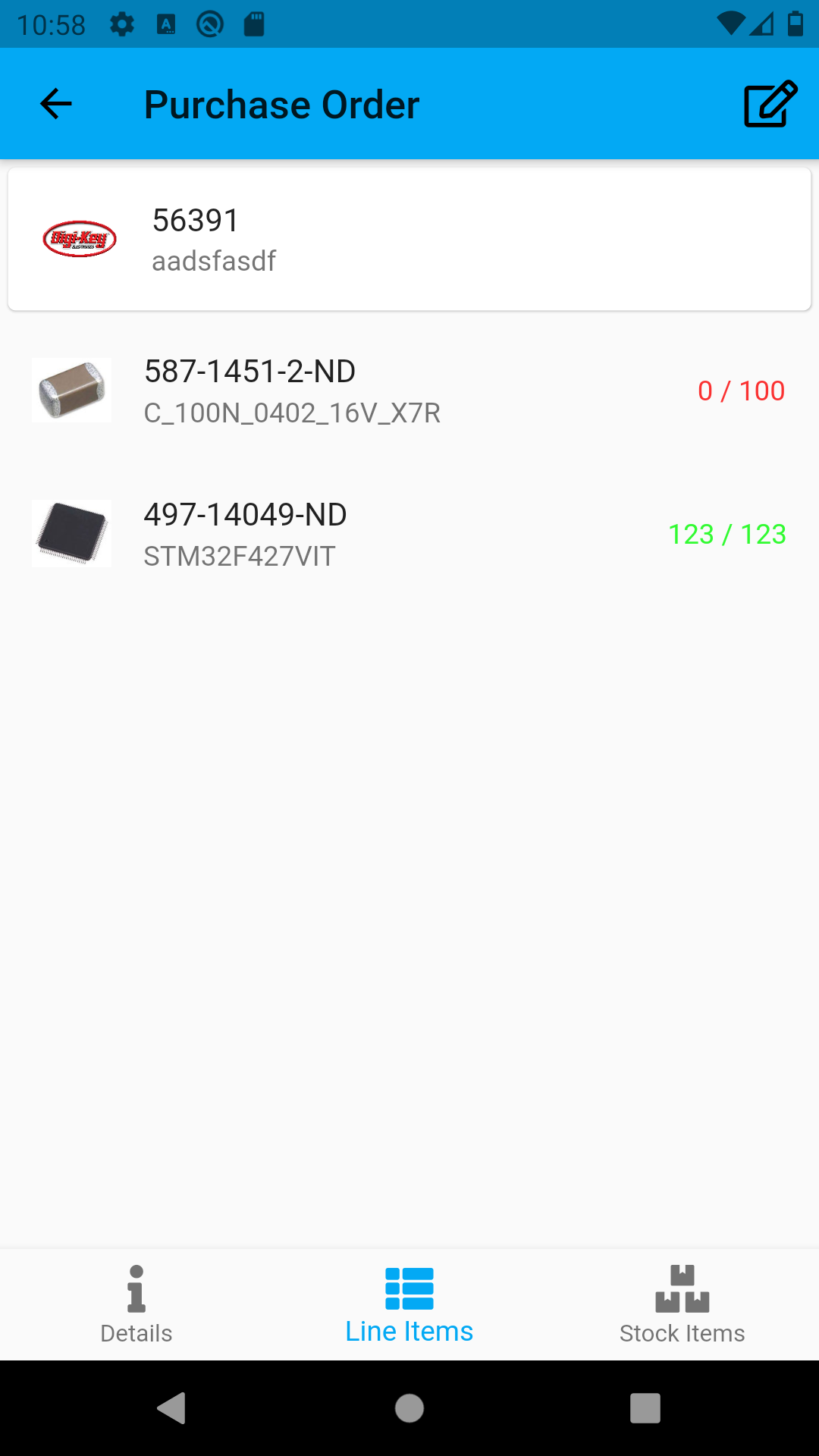Open line item 587-1451-2-ND
Screen dimensions: 819x1456
pos(409,391)
